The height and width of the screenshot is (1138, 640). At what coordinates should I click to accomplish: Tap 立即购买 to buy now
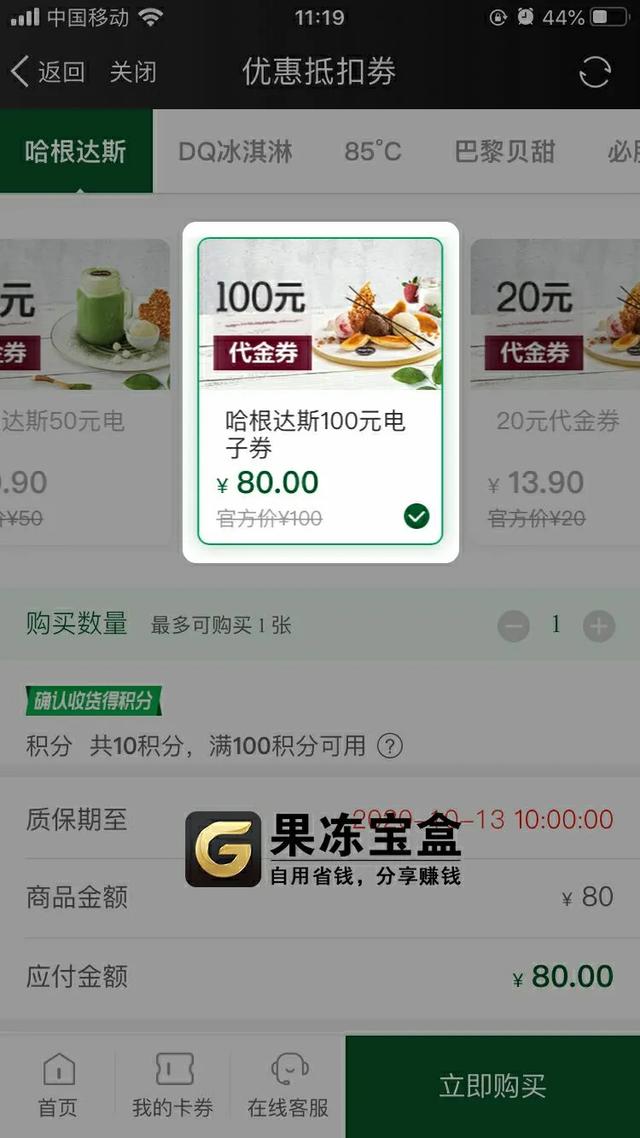[492, 1087]
